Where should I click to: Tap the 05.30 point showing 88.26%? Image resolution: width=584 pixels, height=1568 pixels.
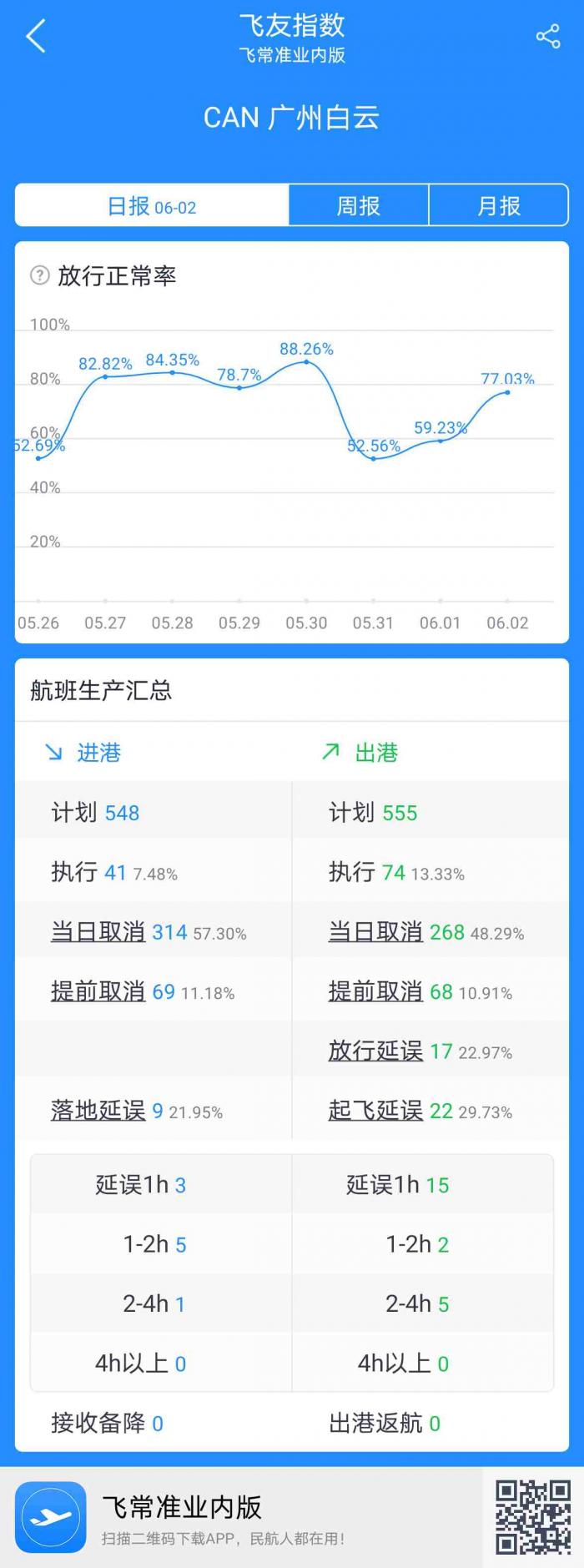point(306,361)
